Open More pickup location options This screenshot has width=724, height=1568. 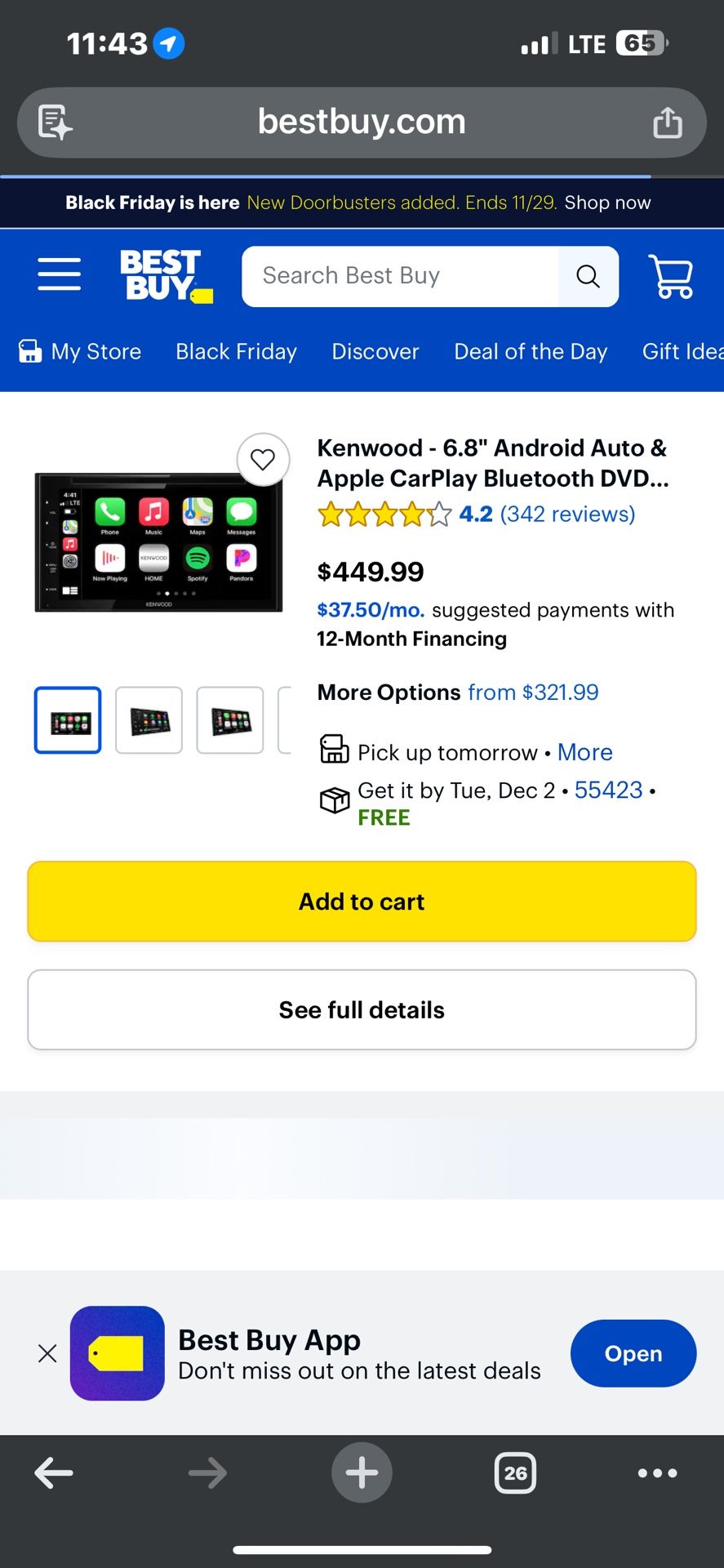pos(584,752)
